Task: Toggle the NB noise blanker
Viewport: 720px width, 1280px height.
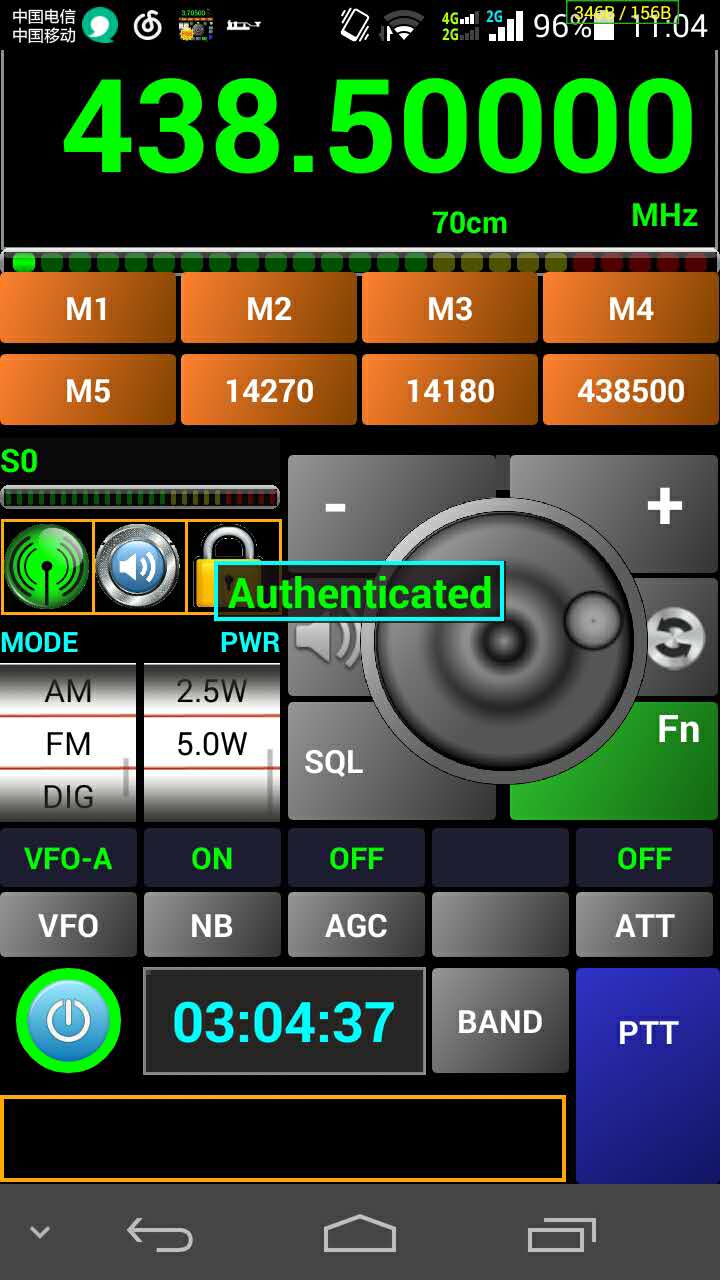Action: (x=212, y=925)
